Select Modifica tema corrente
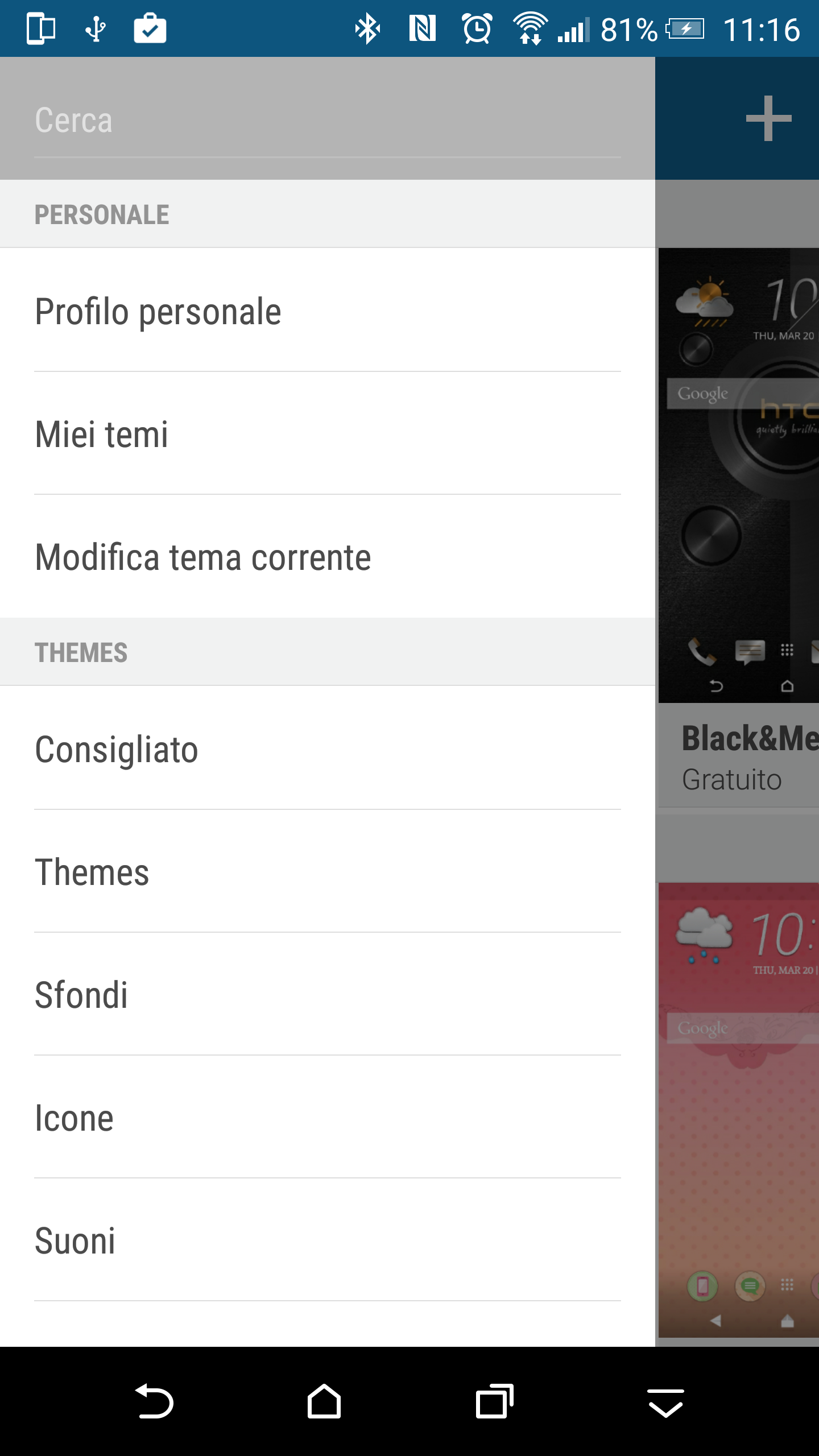Viewport: 819px width, 1456px height. (327, 557)
